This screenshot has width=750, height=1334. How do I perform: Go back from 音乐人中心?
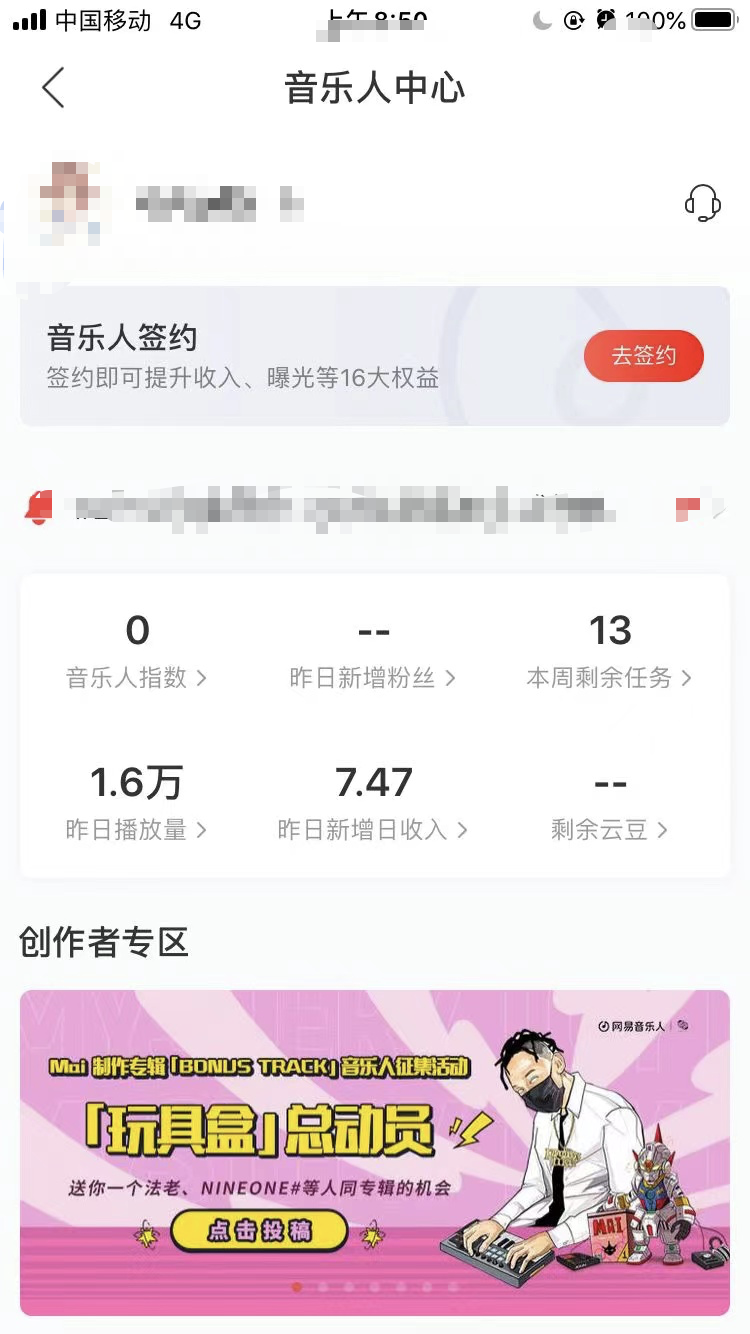click(53, 88)
